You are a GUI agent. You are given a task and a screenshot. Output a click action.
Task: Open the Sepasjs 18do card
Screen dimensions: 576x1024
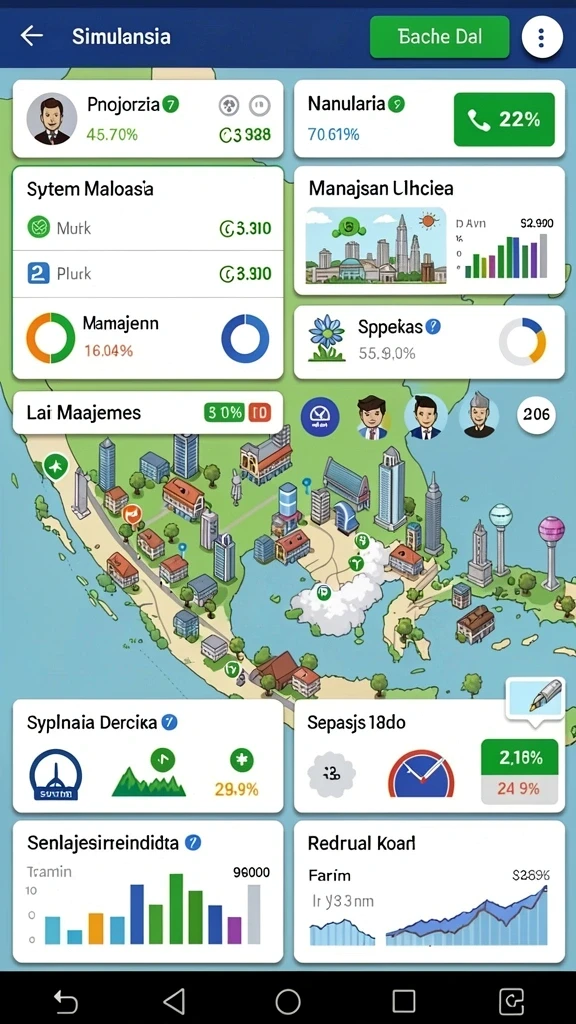429,756
